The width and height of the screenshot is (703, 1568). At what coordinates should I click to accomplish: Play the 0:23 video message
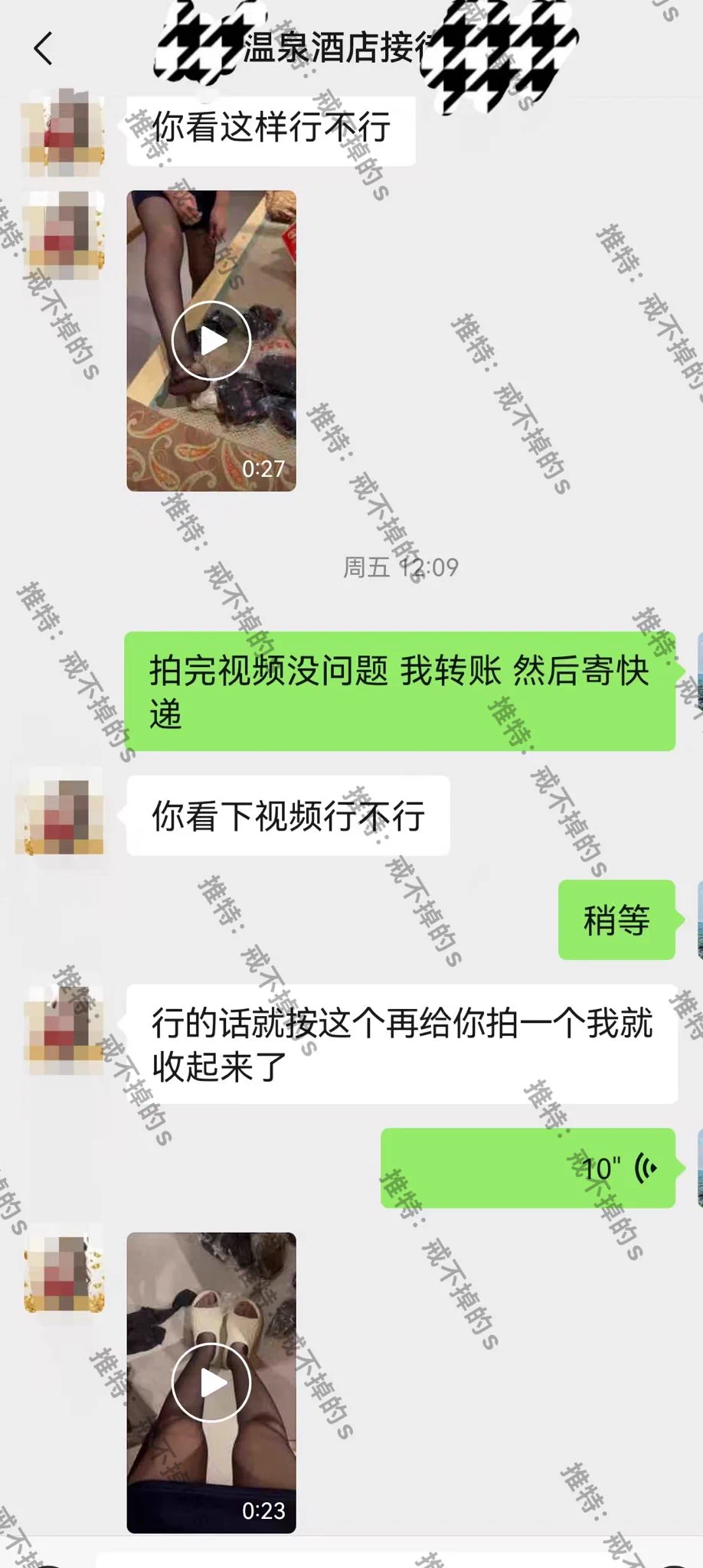[211, 1382]
